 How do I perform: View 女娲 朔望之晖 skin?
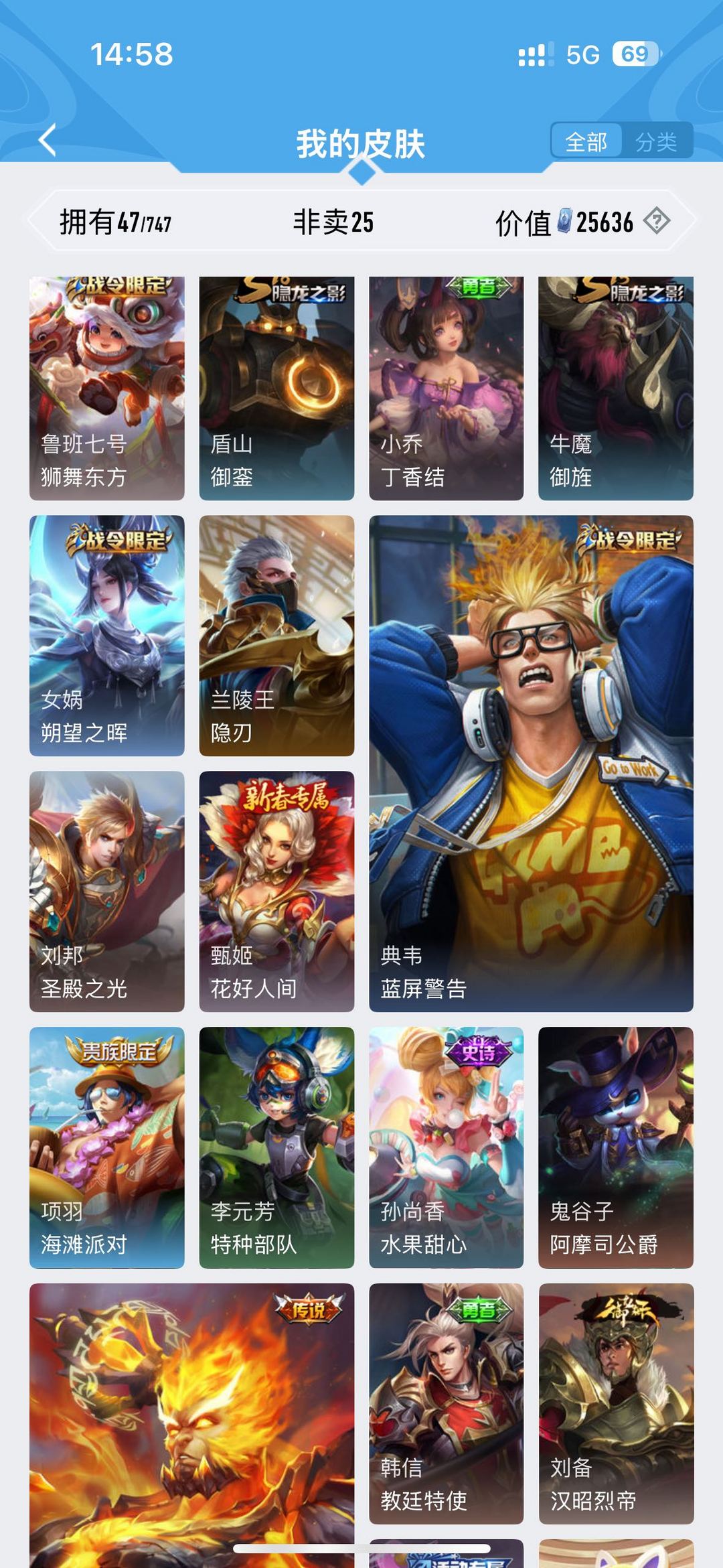[x=107, y=636]
